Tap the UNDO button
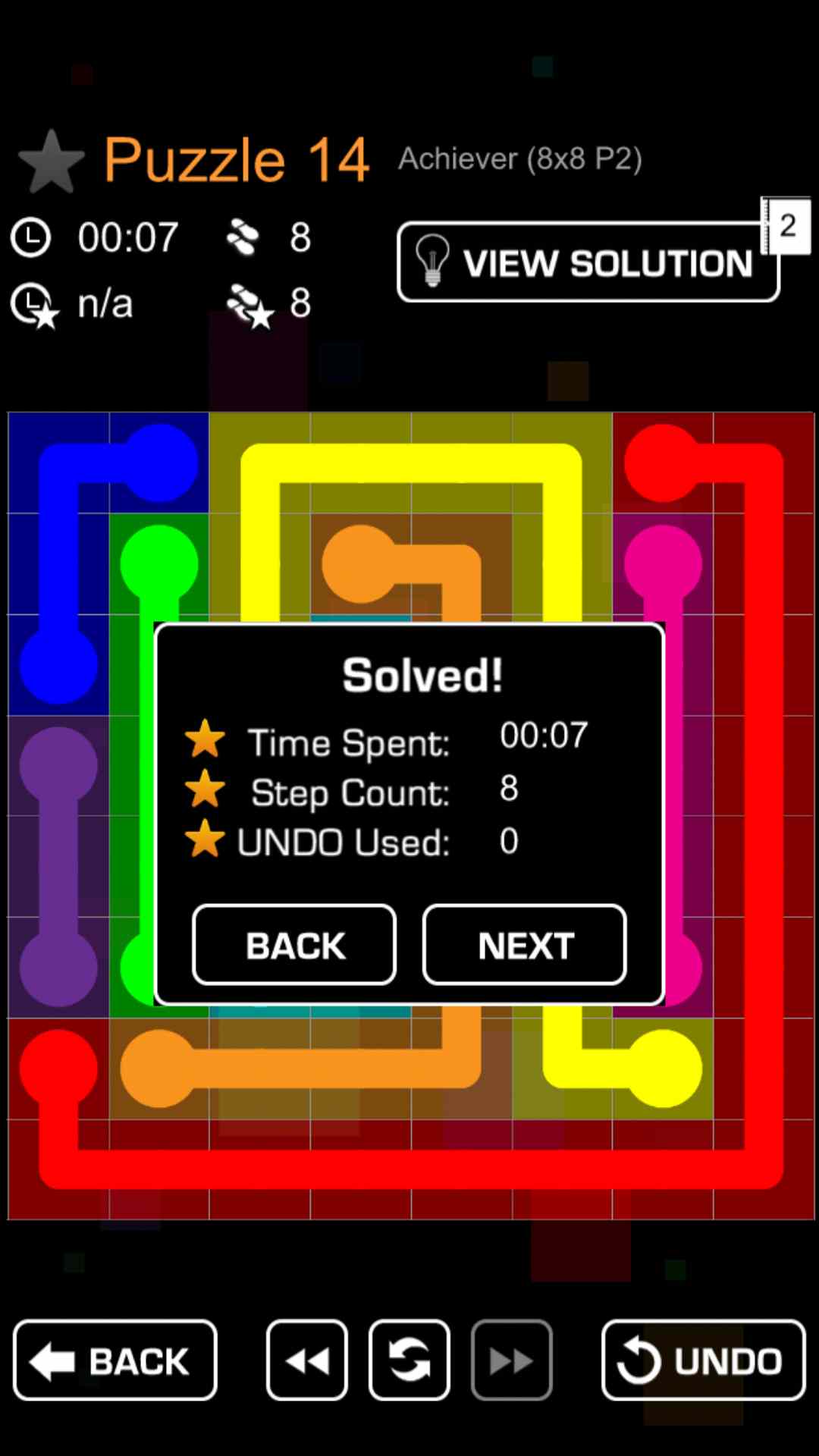 tap(703, 1360)
